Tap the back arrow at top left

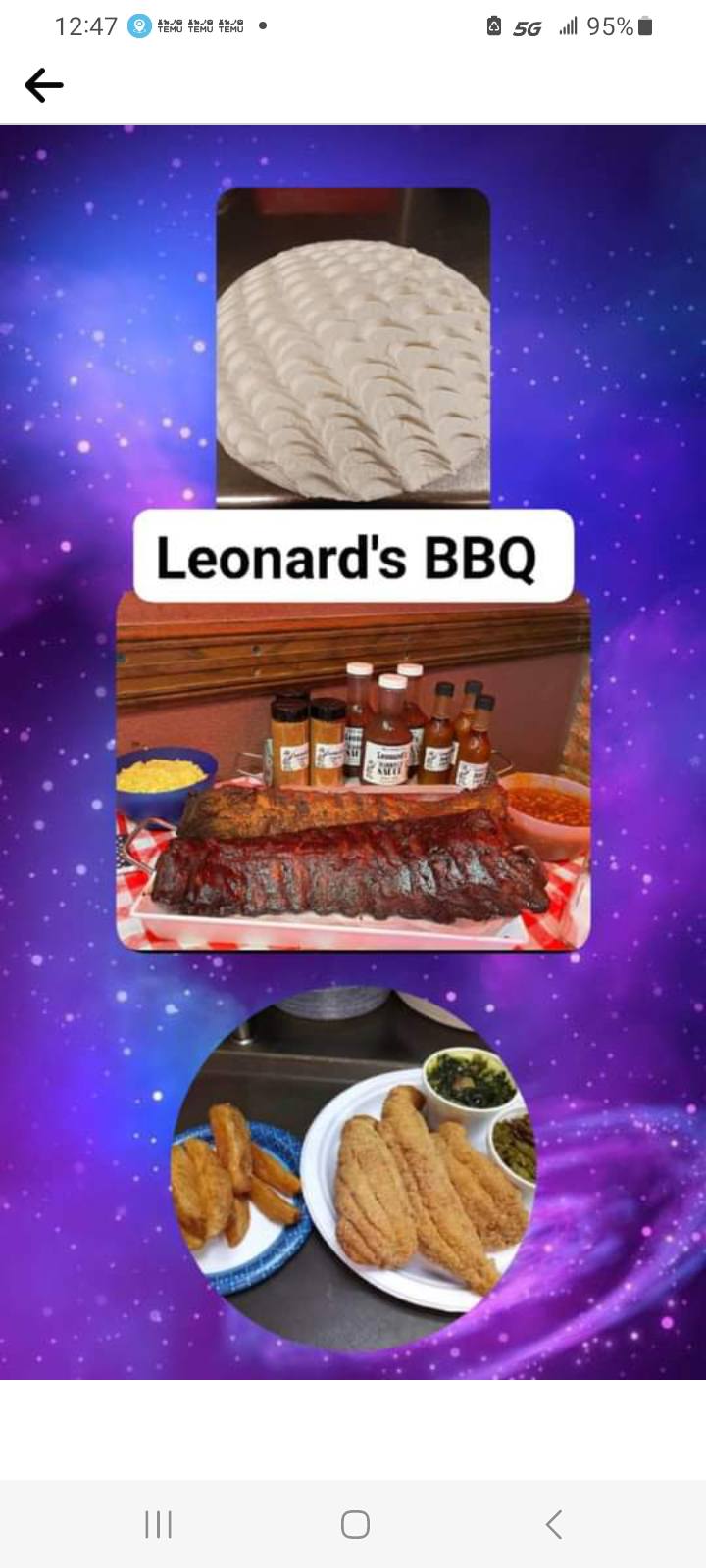(x=44, y=85)
